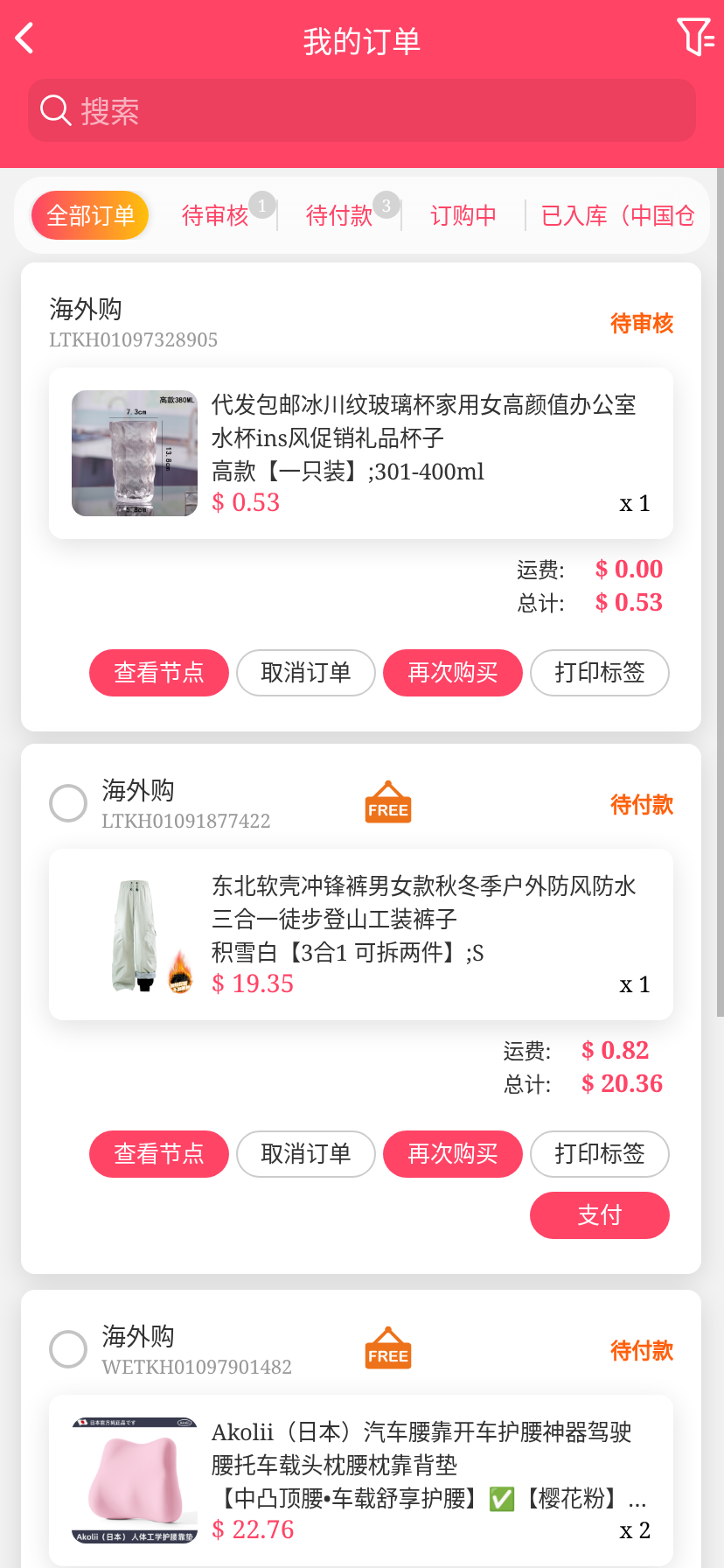Viewport: 724px width, 1568px height.
Task: Tap 支付 to pay for the pants order
Action: point(600,1215)
